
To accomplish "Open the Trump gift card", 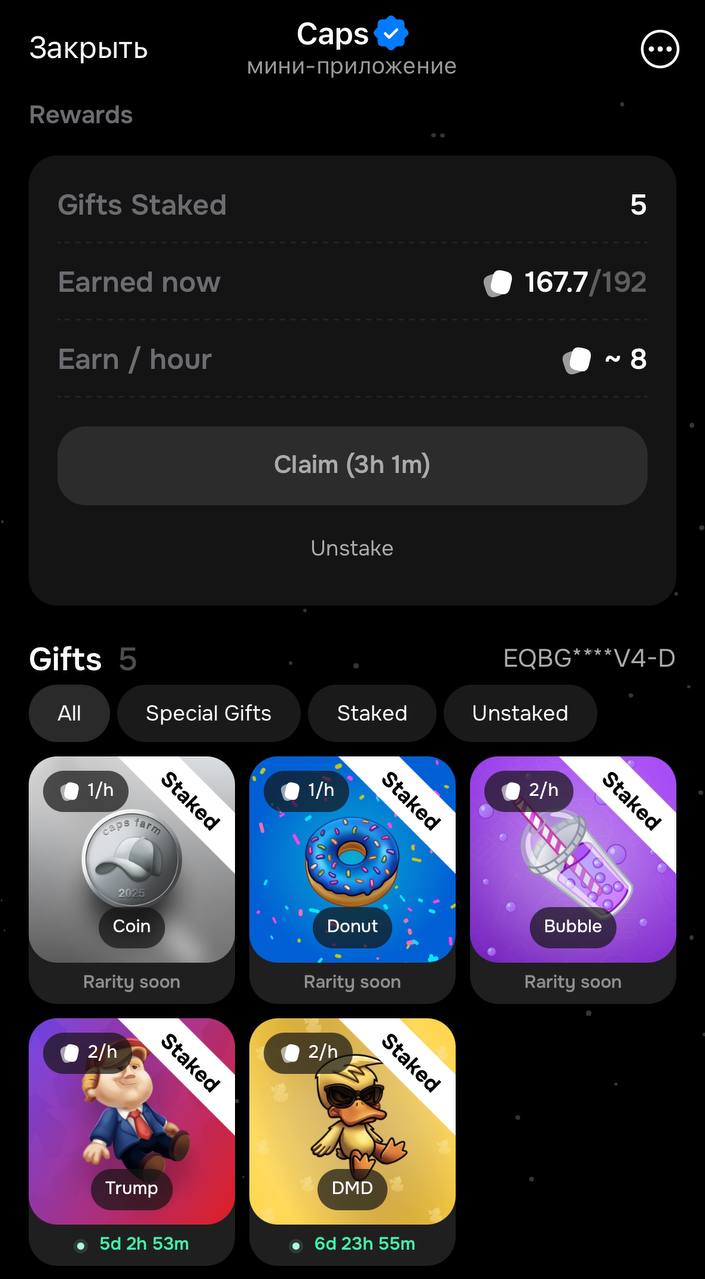I will click(131, 1122).
